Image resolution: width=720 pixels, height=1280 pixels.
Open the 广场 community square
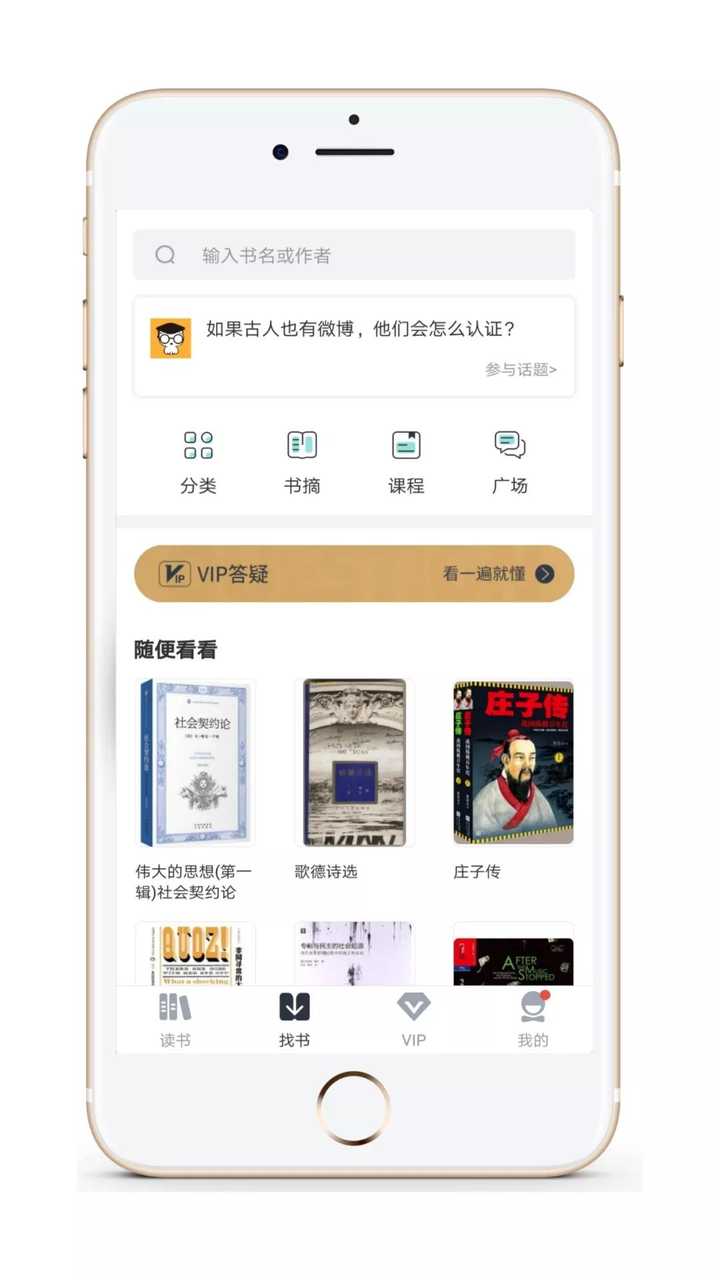(x=510, y=463)
